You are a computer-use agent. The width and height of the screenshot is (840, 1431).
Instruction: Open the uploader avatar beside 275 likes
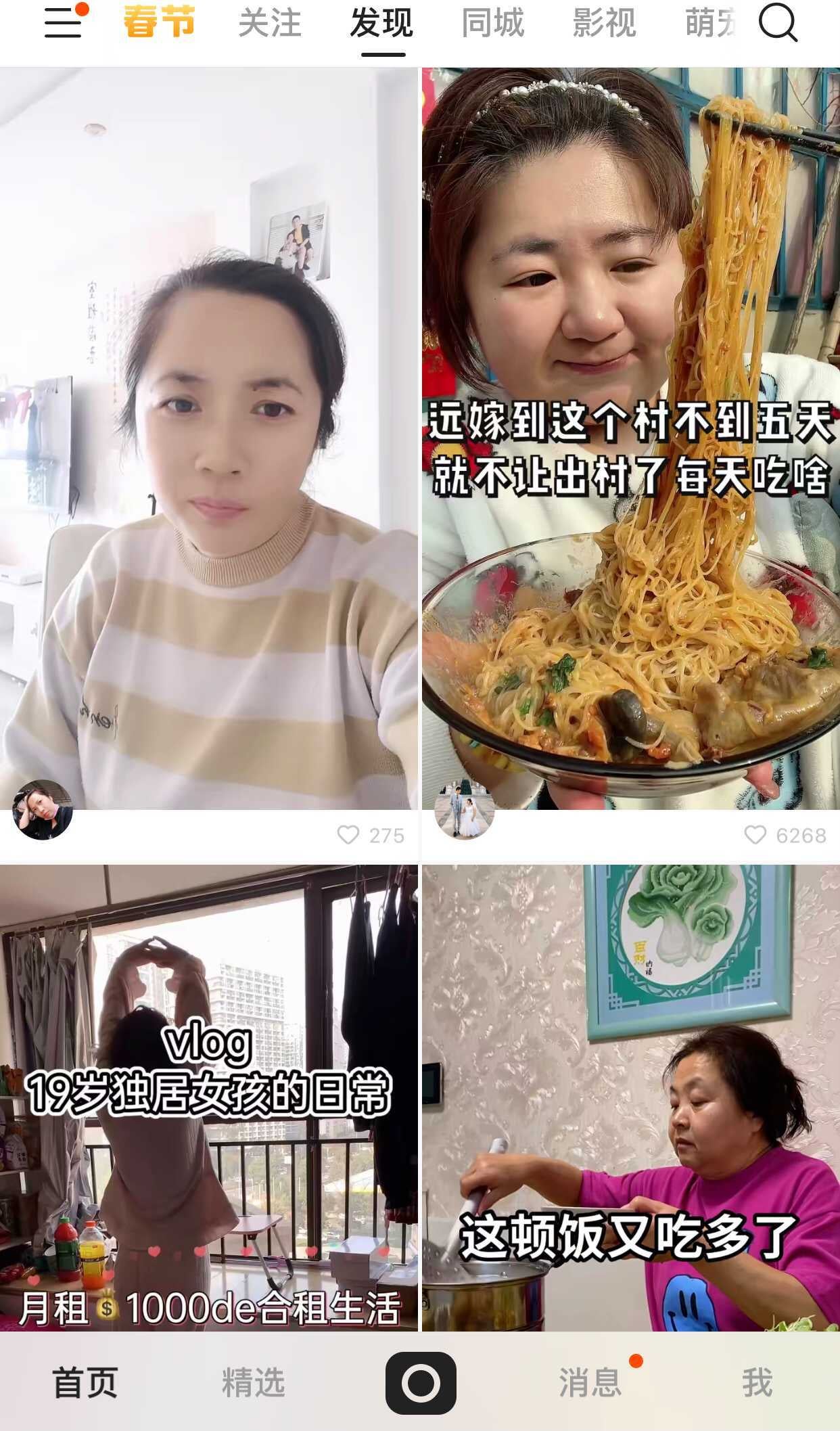(x=43, y=811)
